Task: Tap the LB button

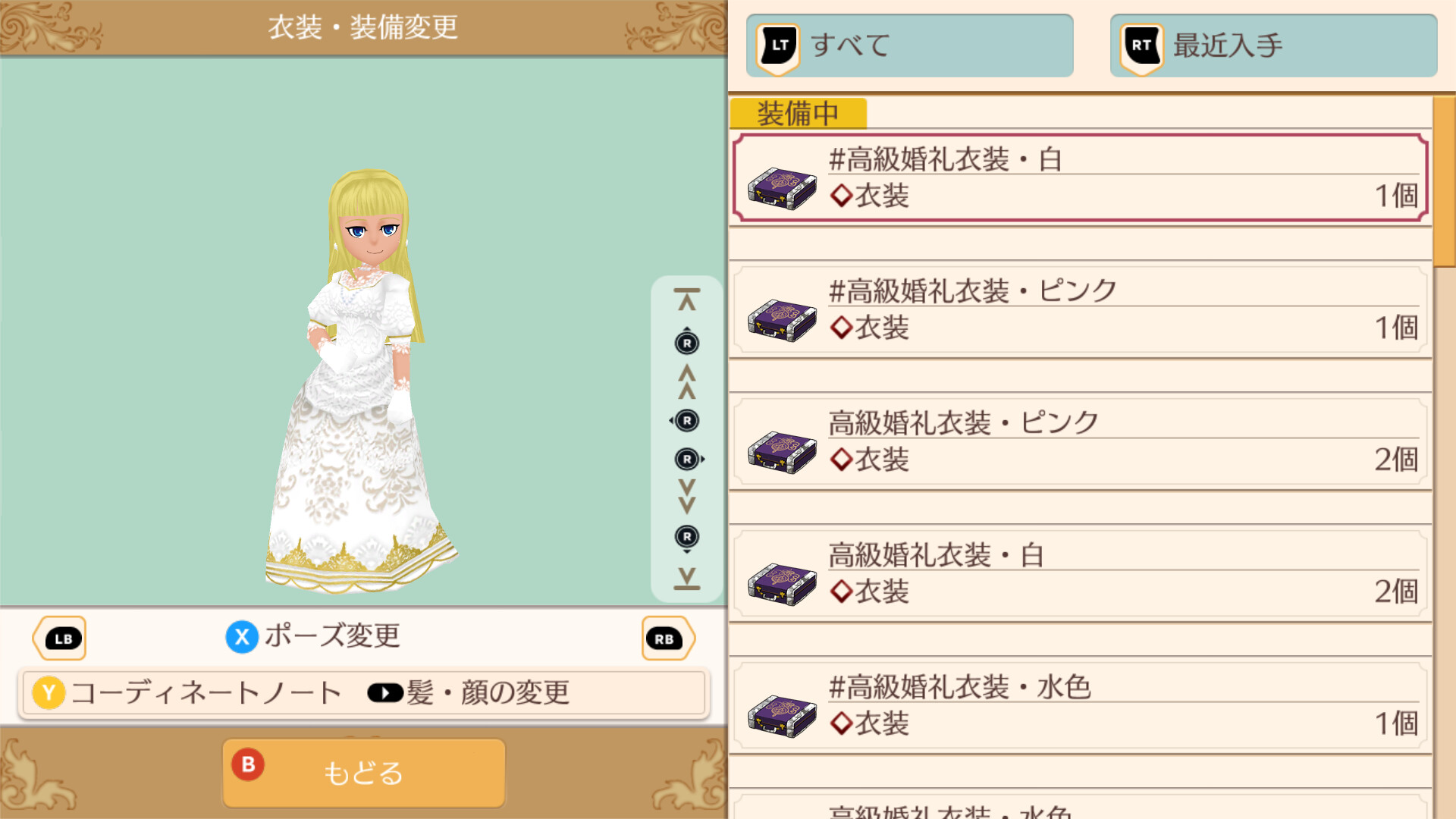Action: point(61,639)
